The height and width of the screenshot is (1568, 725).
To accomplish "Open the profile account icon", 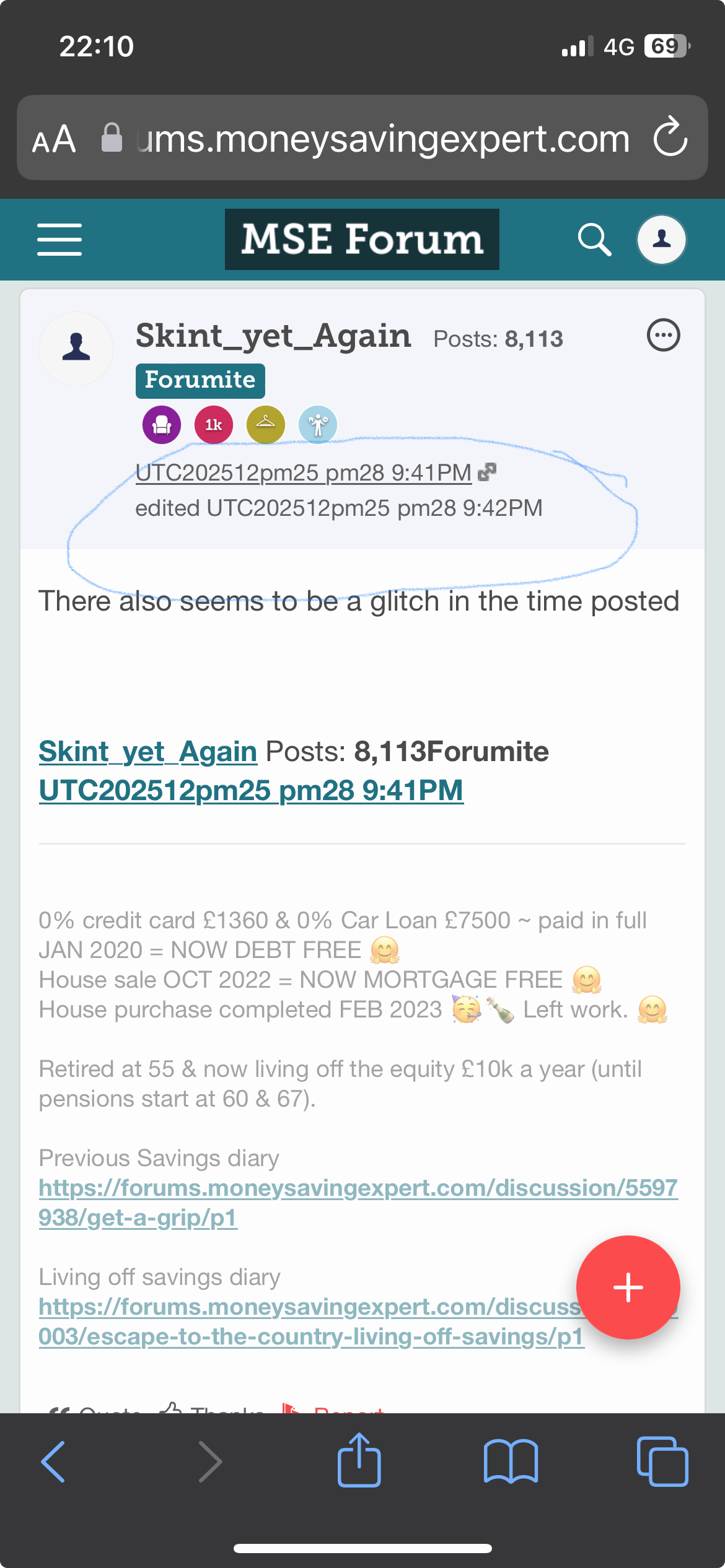I will point(662,240).
